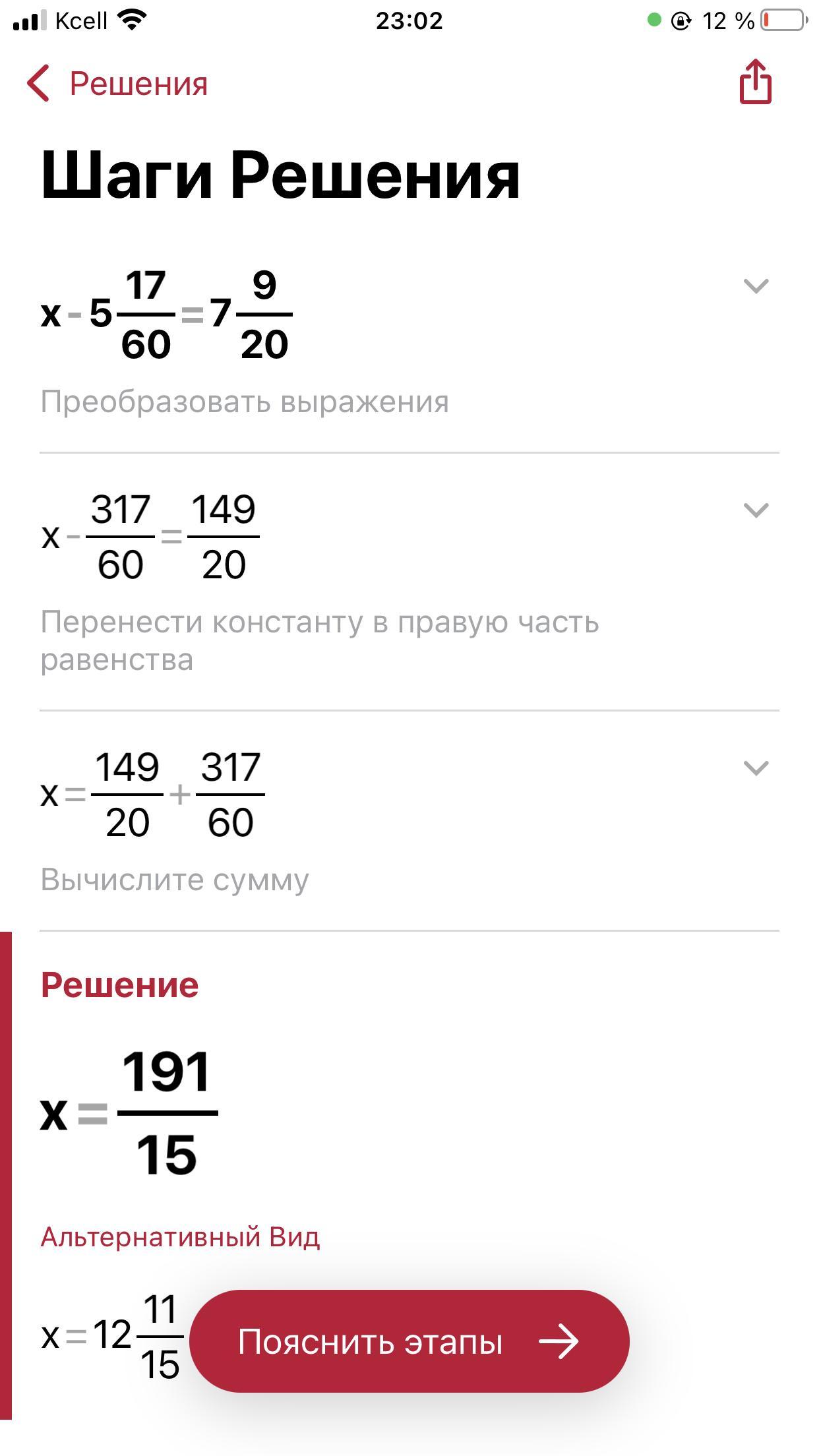Screen dimensions: 819x1456
Task: Expand the Преобразовать выражения step
Action: 756,286
